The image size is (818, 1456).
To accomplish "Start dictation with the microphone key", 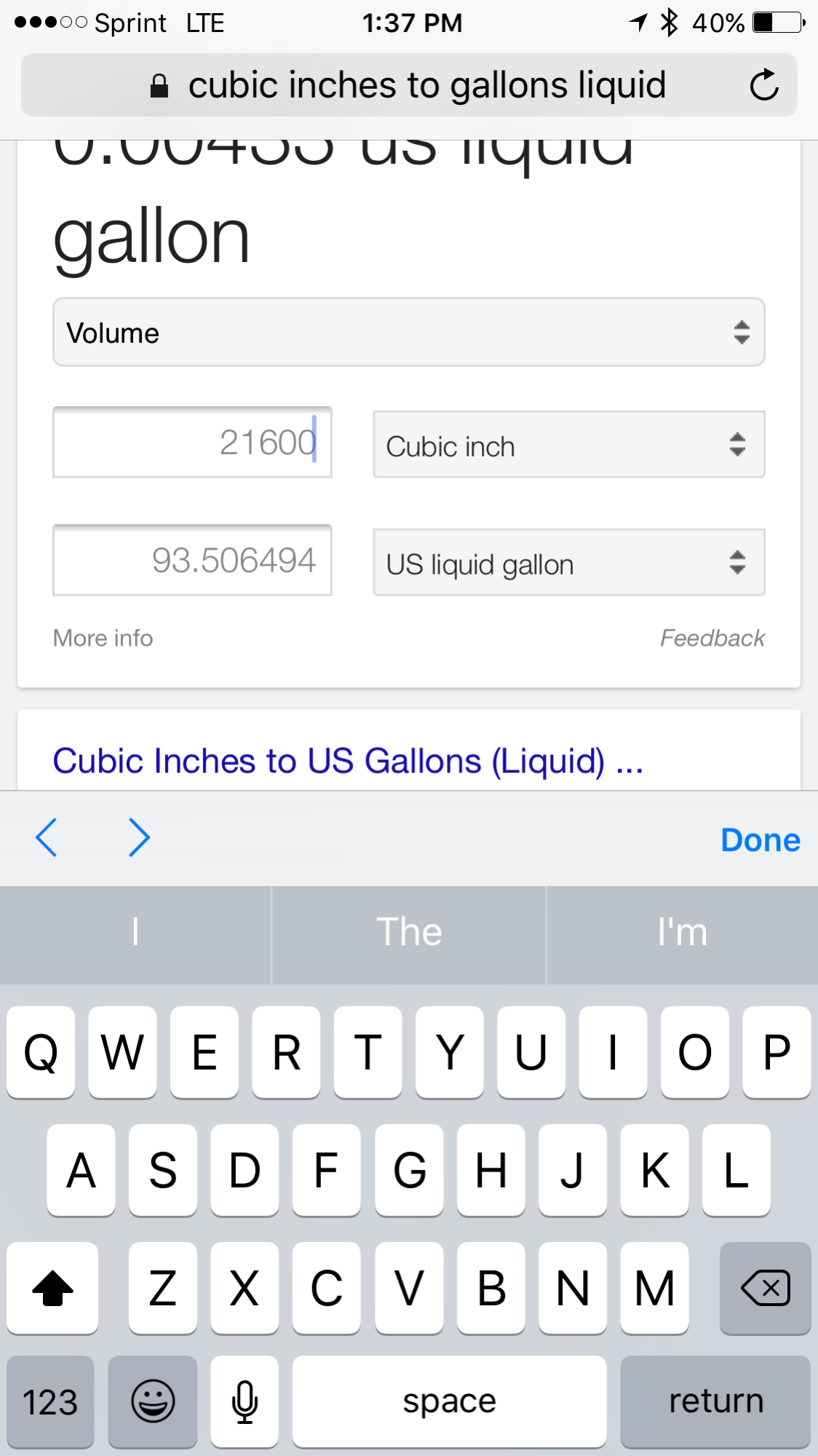I will tap(245, 1401).
